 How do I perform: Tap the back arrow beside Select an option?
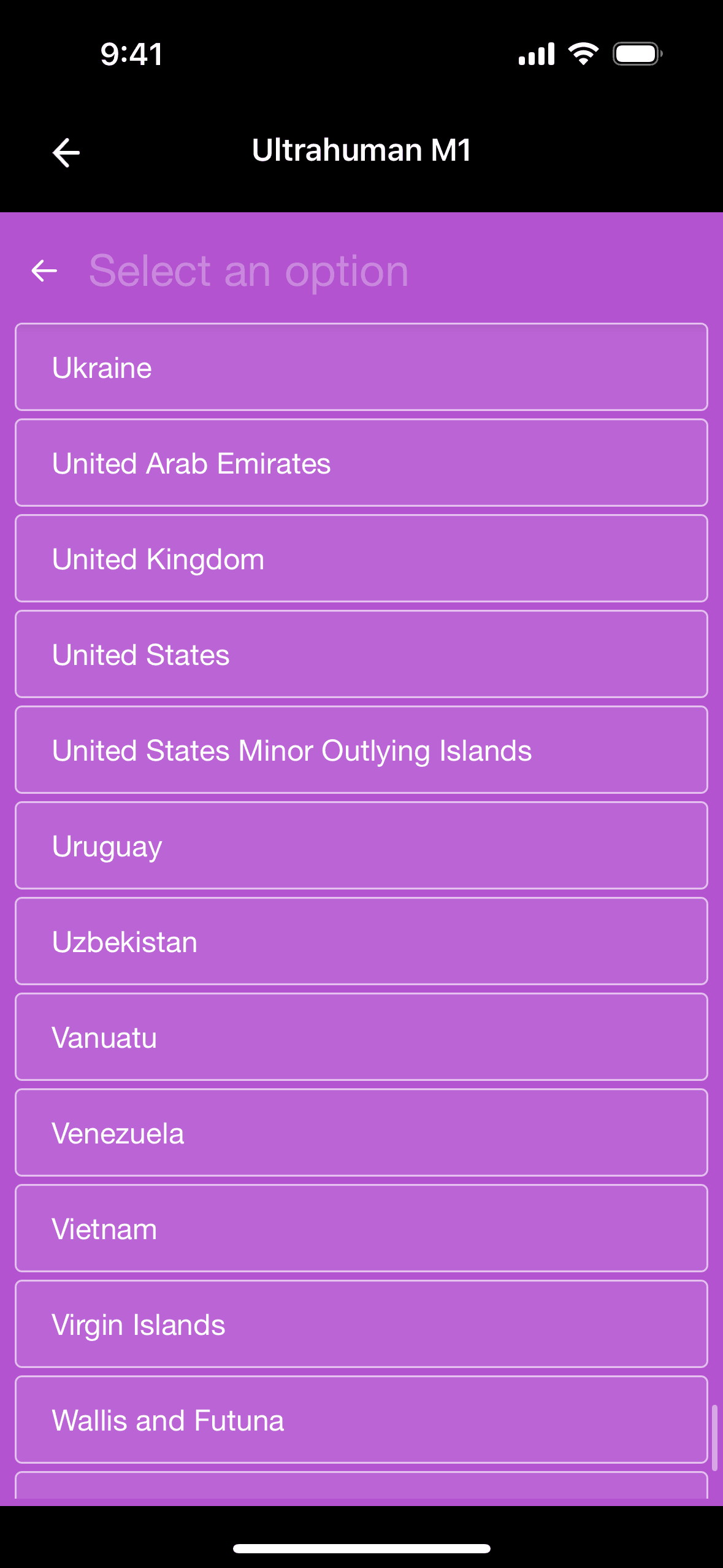(x=44, y=271)
